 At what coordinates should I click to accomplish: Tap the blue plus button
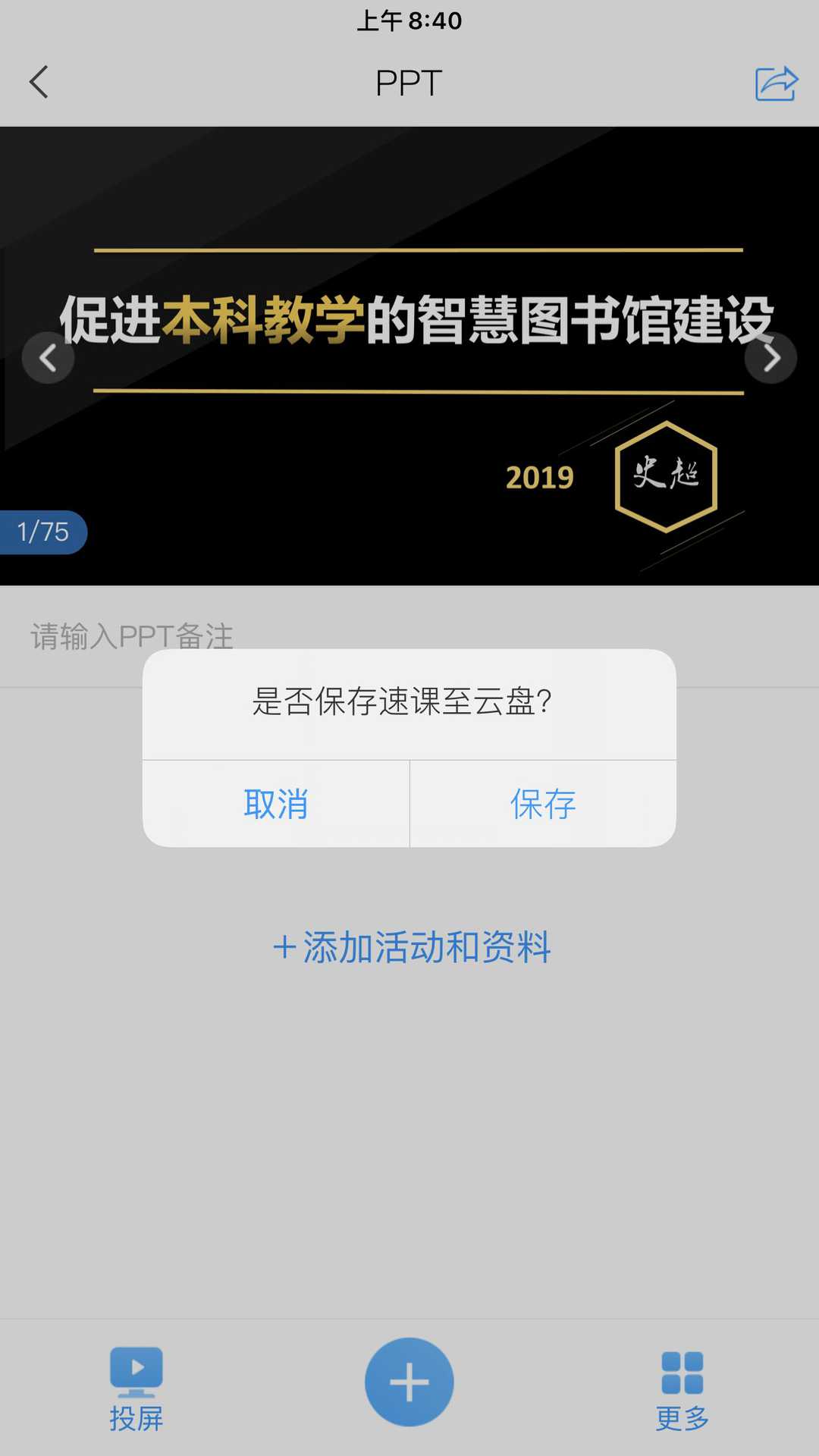409,1382
